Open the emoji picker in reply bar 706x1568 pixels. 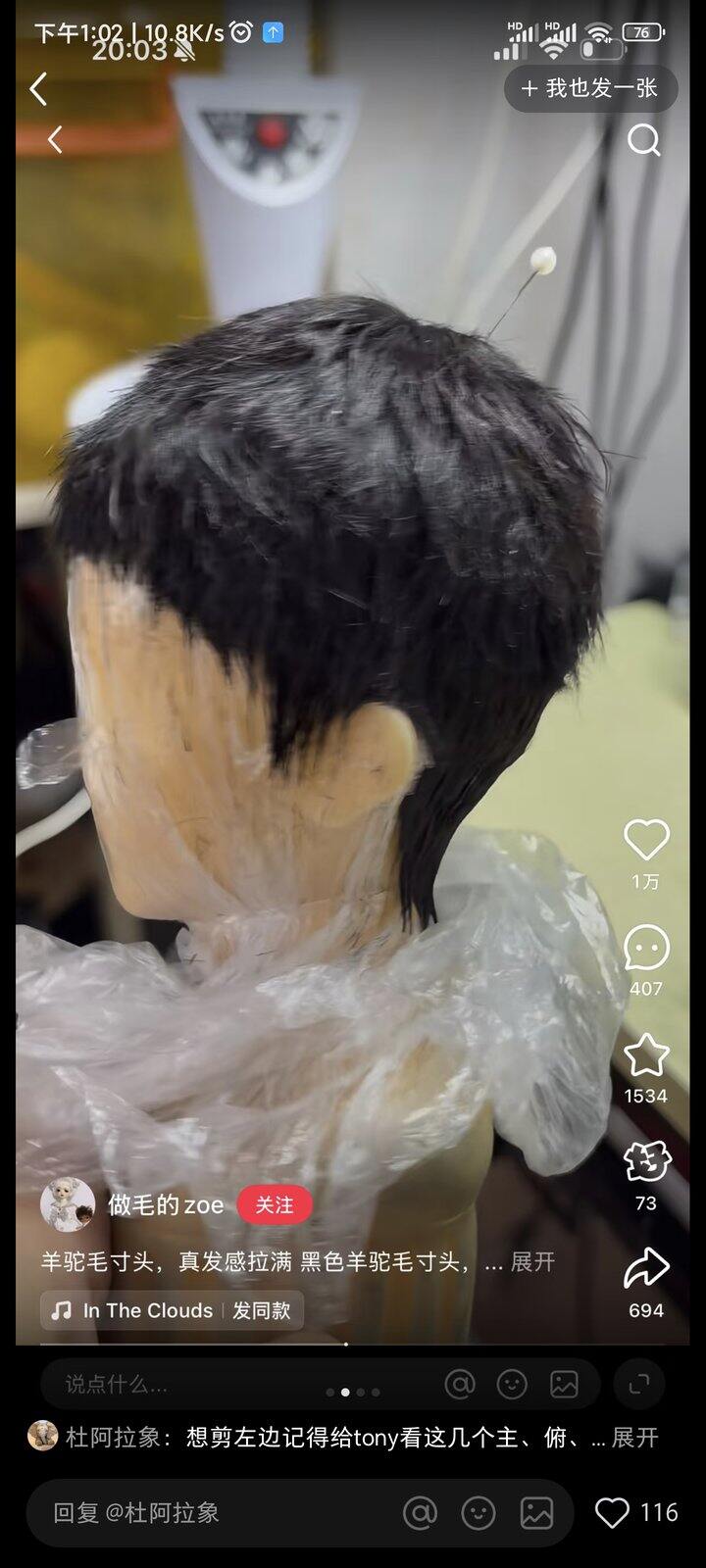(479, 1513)
